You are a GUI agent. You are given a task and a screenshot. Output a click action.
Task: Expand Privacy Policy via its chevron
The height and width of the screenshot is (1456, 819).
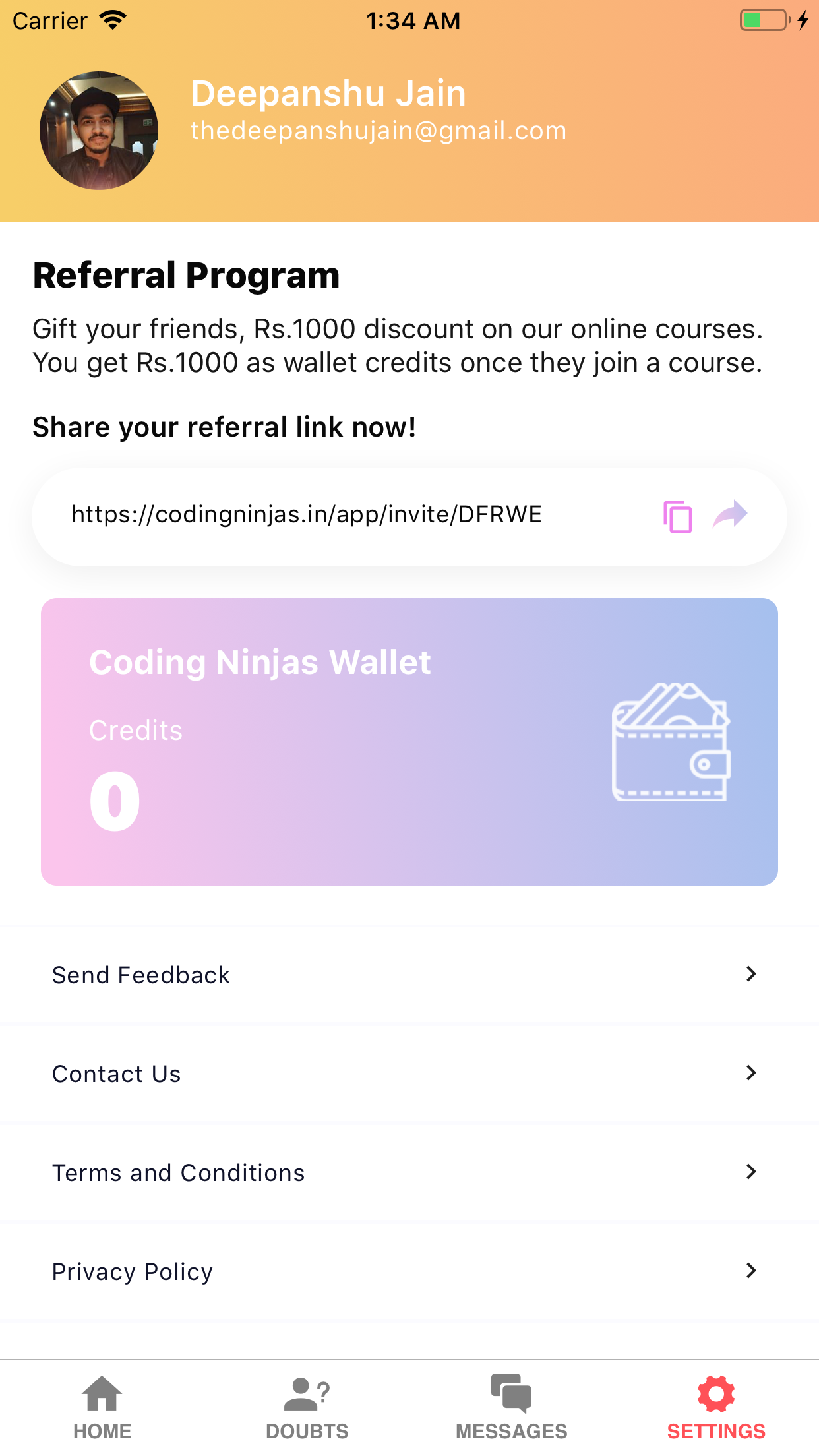[x=751, y=1271]
